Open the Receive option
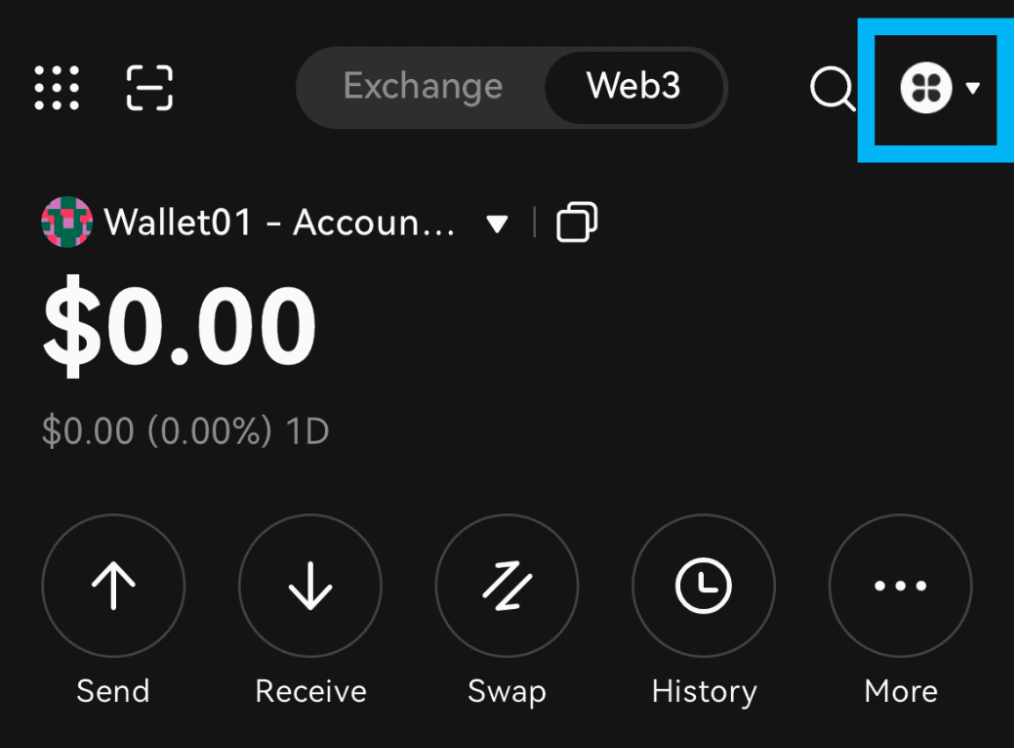Viewport: 1015px width, 748px height. [x=310, y=585]
